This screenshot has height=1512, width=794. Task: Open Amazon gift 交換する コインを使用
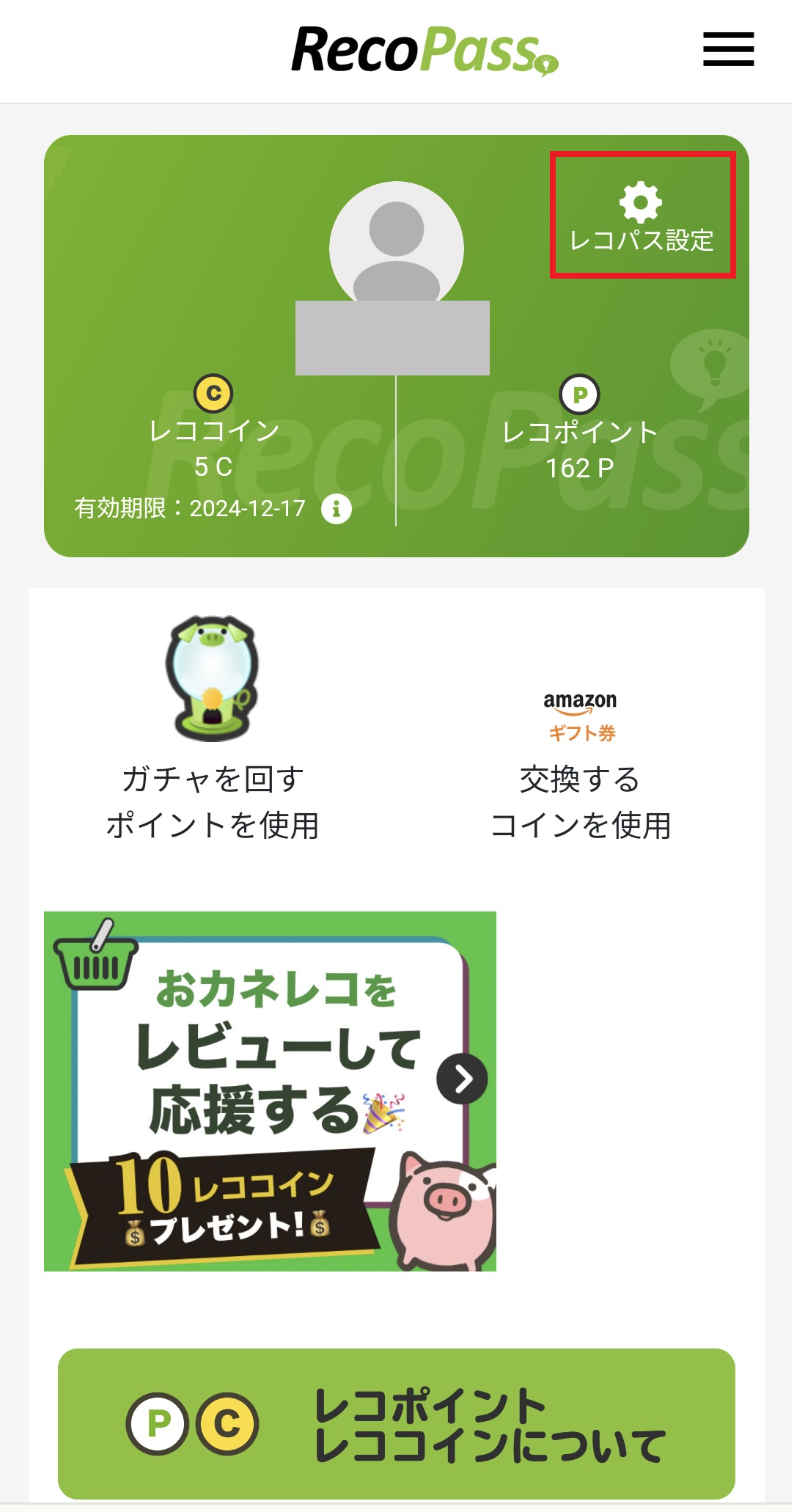580,763
